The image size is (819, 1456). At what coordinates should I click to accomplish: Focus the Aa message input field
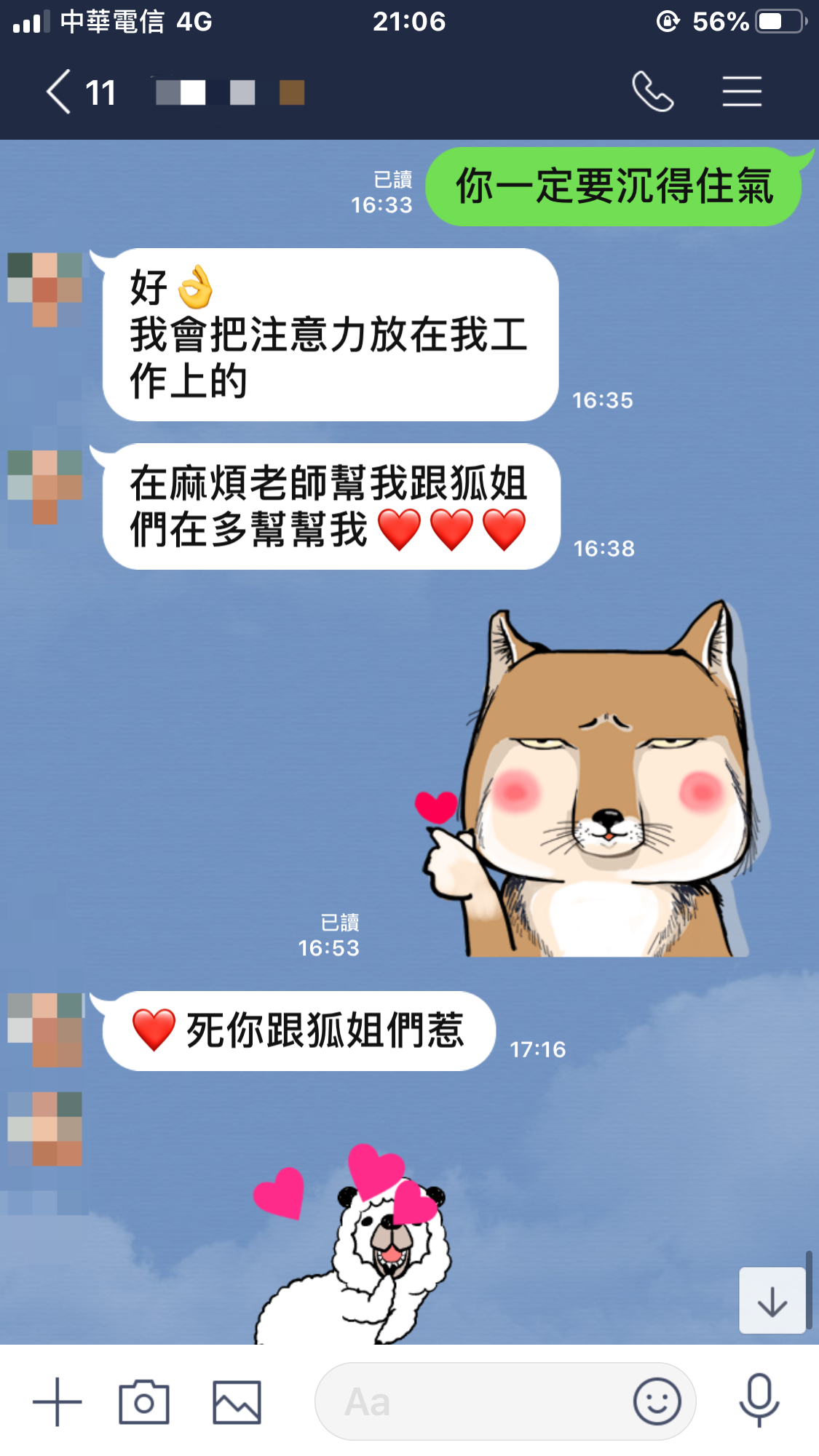coord(473,1401)
